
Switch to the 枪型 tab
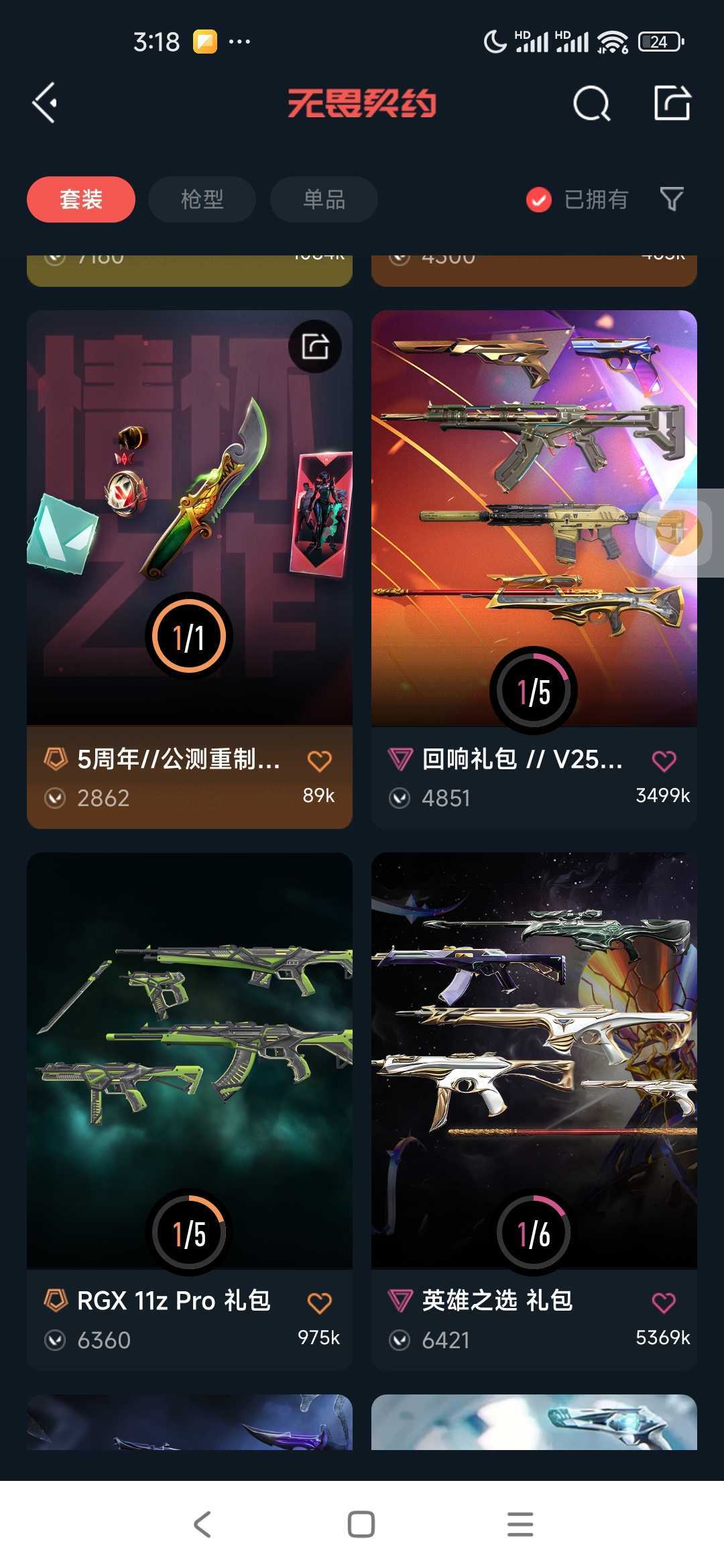click(202, 199)
